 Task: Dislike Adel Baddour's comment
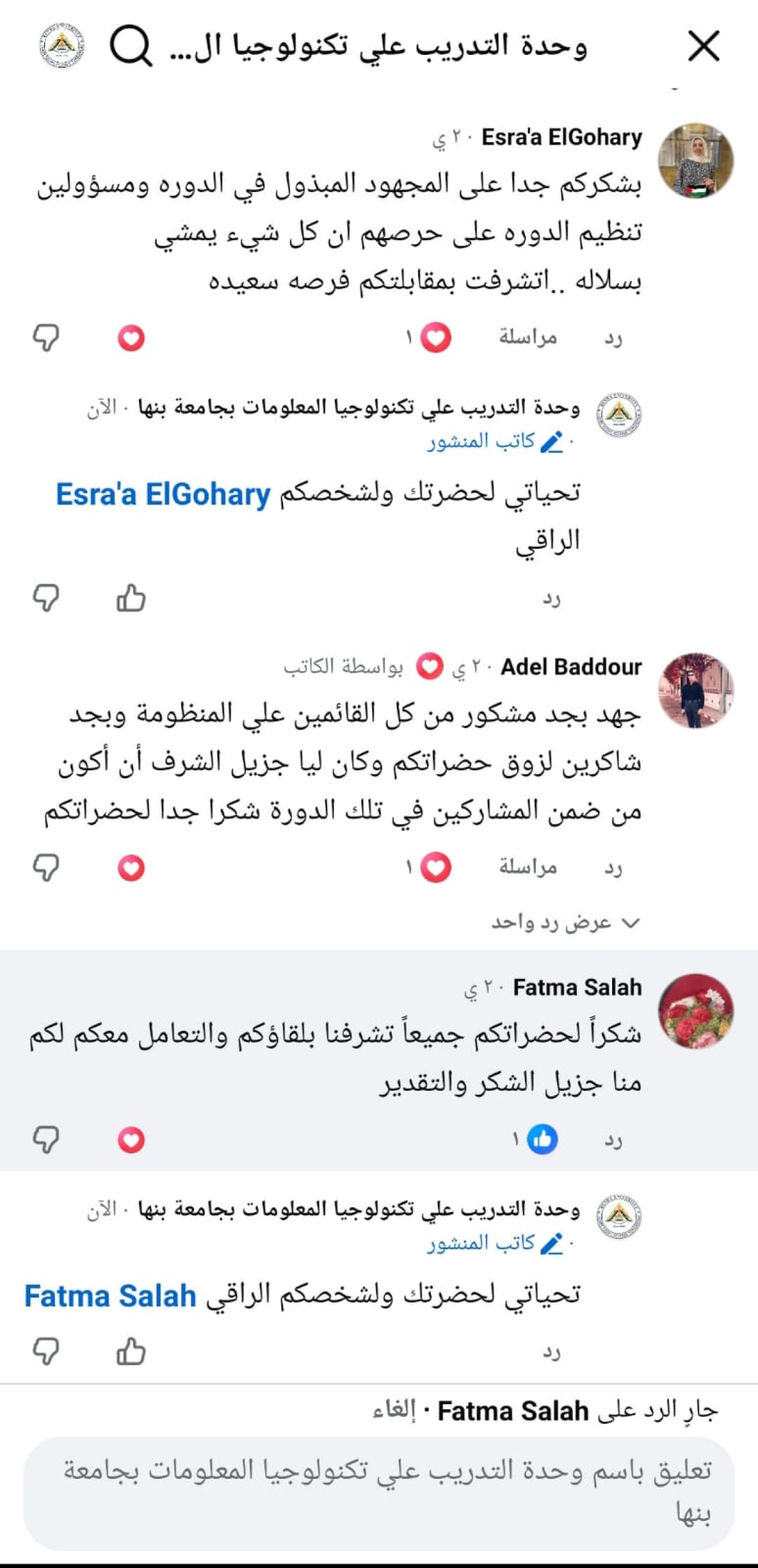click(46, 868)
